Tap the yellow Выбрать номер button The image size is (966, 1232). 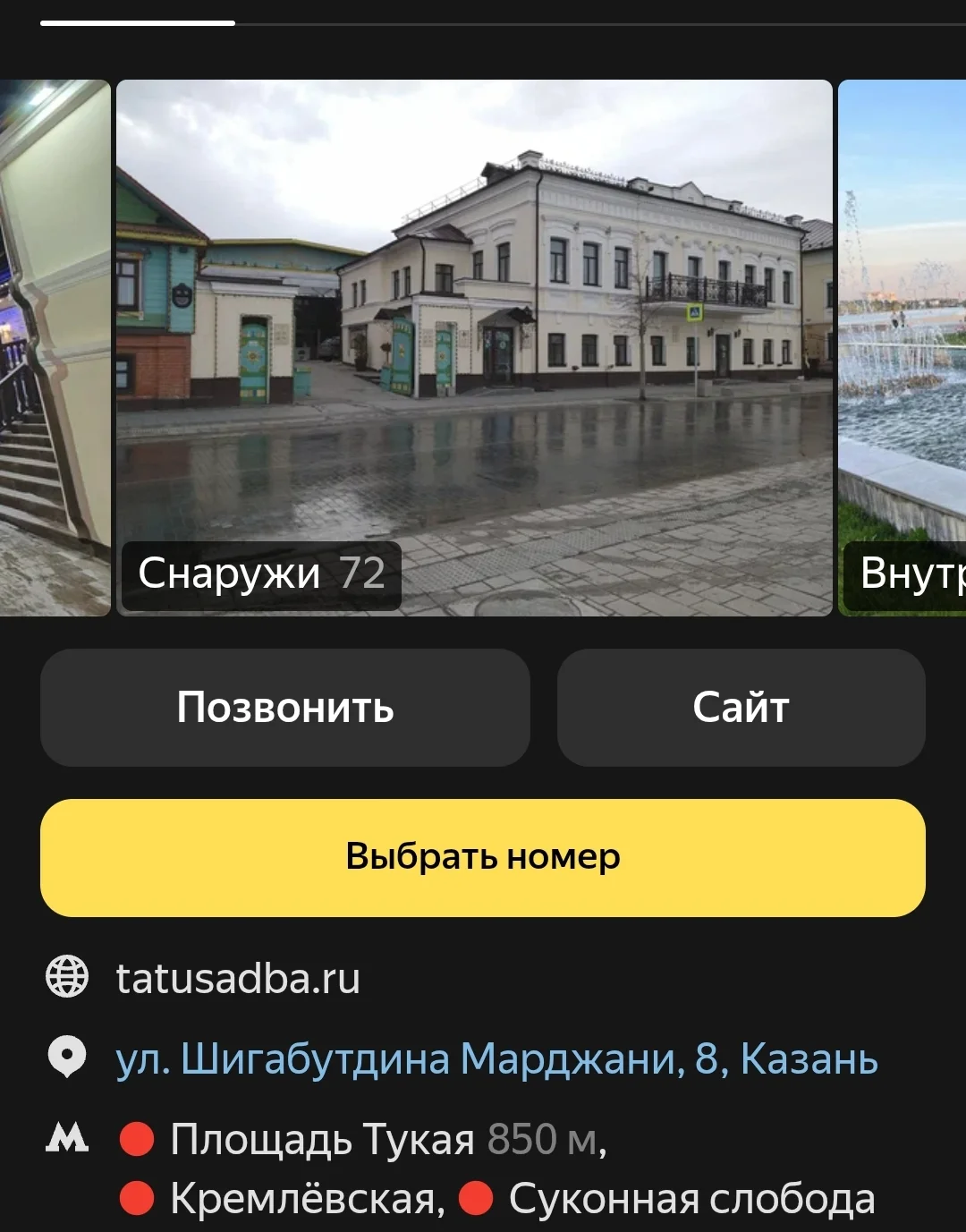[x=483, y=856]
